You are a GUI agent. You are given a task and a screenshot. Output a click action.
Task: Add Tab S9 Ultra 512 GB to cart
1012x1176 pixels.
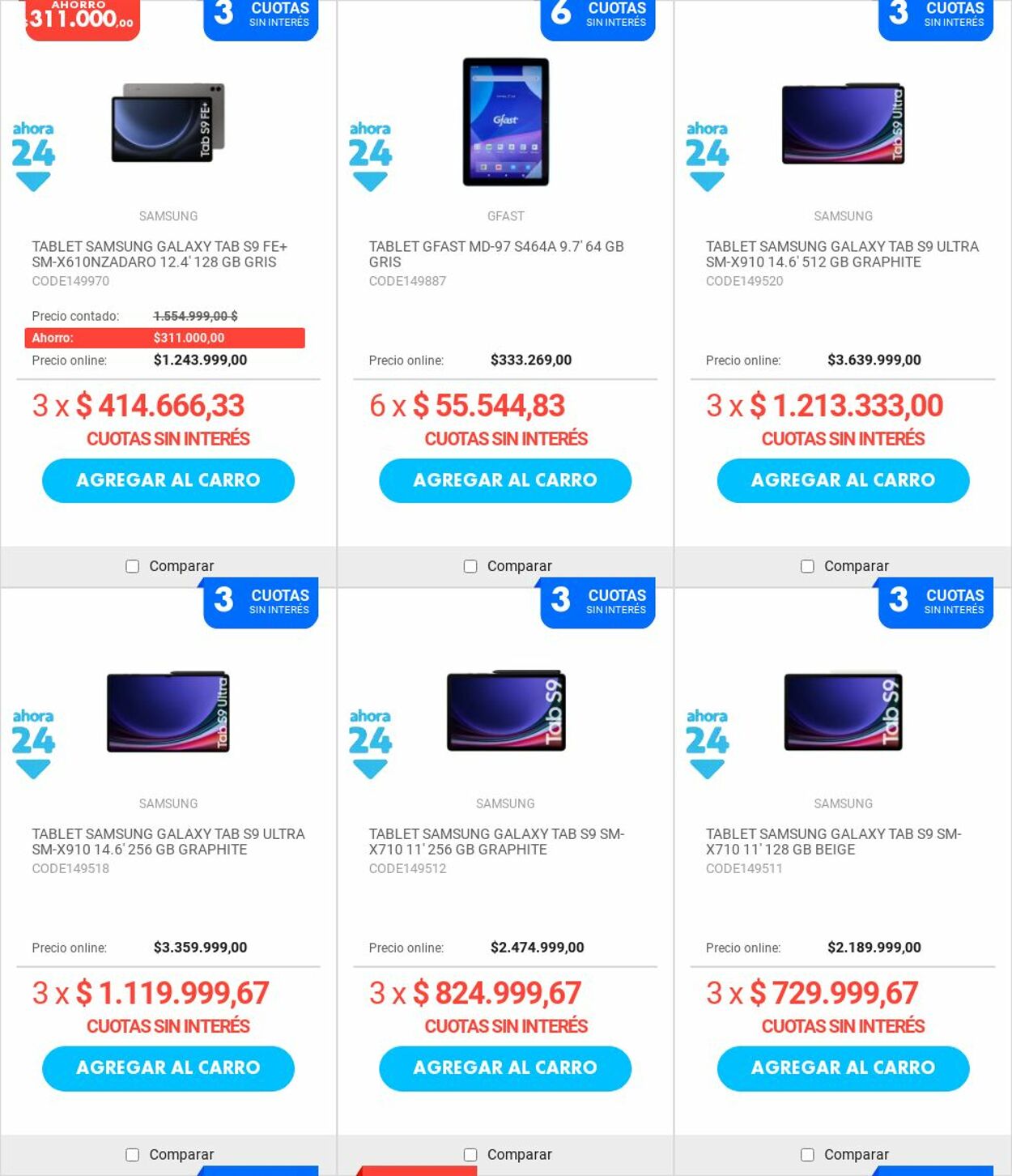[x=842, y=480]
